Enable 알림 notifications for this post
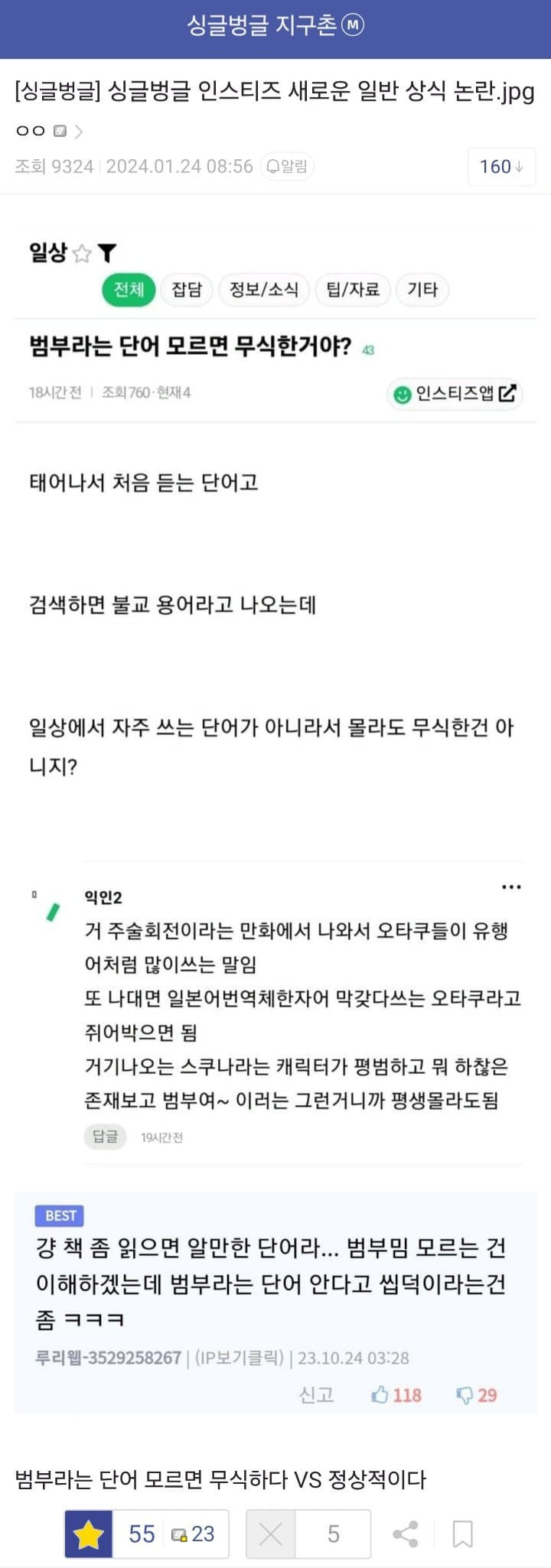The width and height of the screenshot is (551, 1568). [287, 166]
